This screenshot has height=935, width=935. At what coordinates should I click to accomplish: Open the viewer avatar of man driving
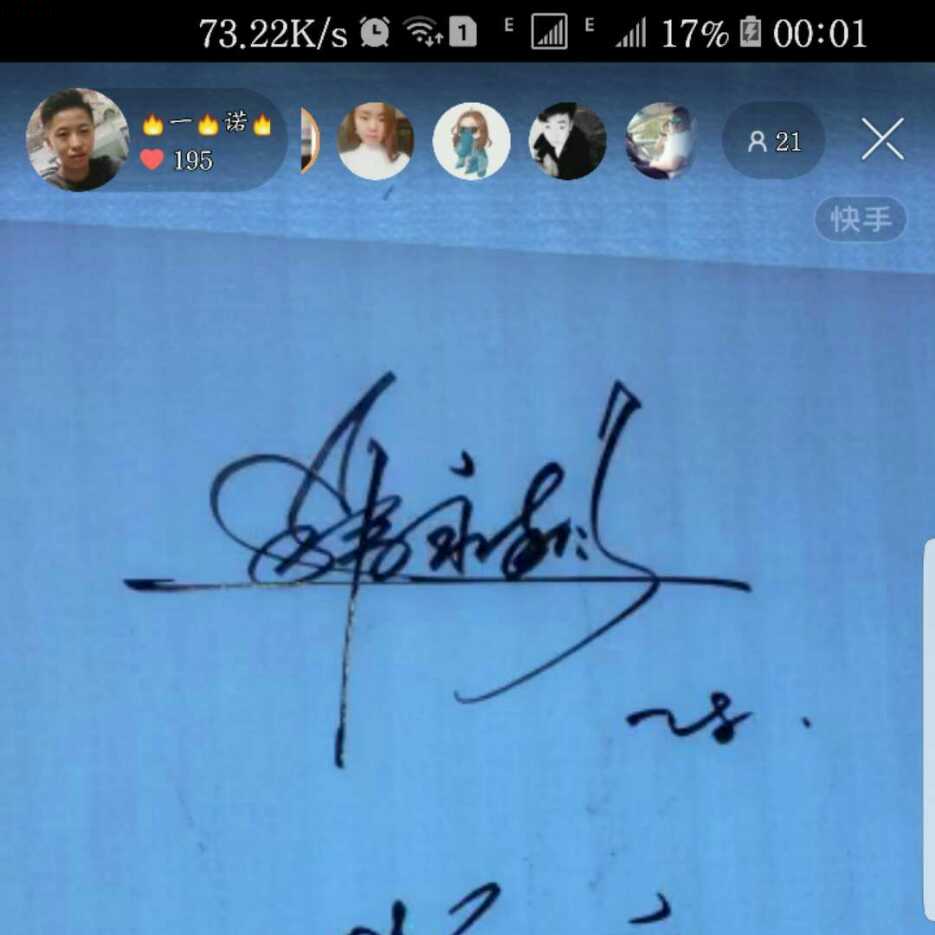[661, 141]
